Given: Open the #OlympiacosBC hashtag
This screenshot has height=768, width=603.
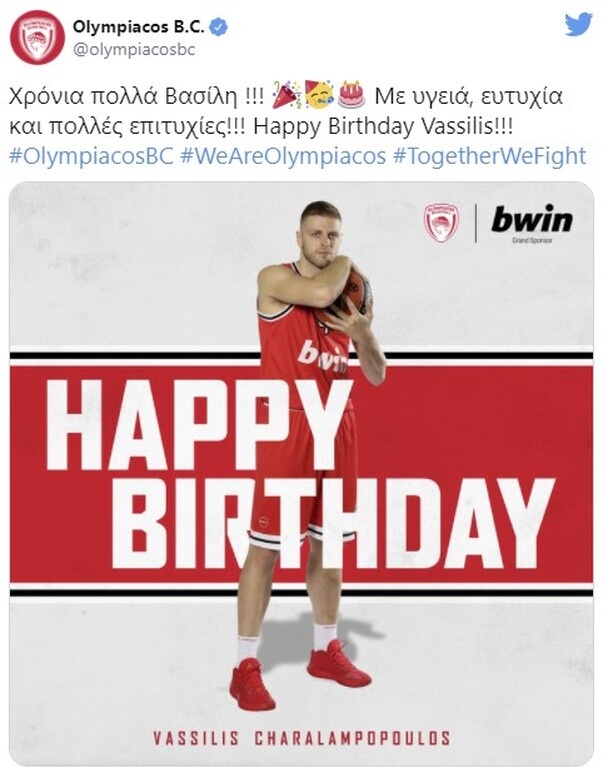Looking at the screenshot, I should pyautogui.click(x=91, y=156).
